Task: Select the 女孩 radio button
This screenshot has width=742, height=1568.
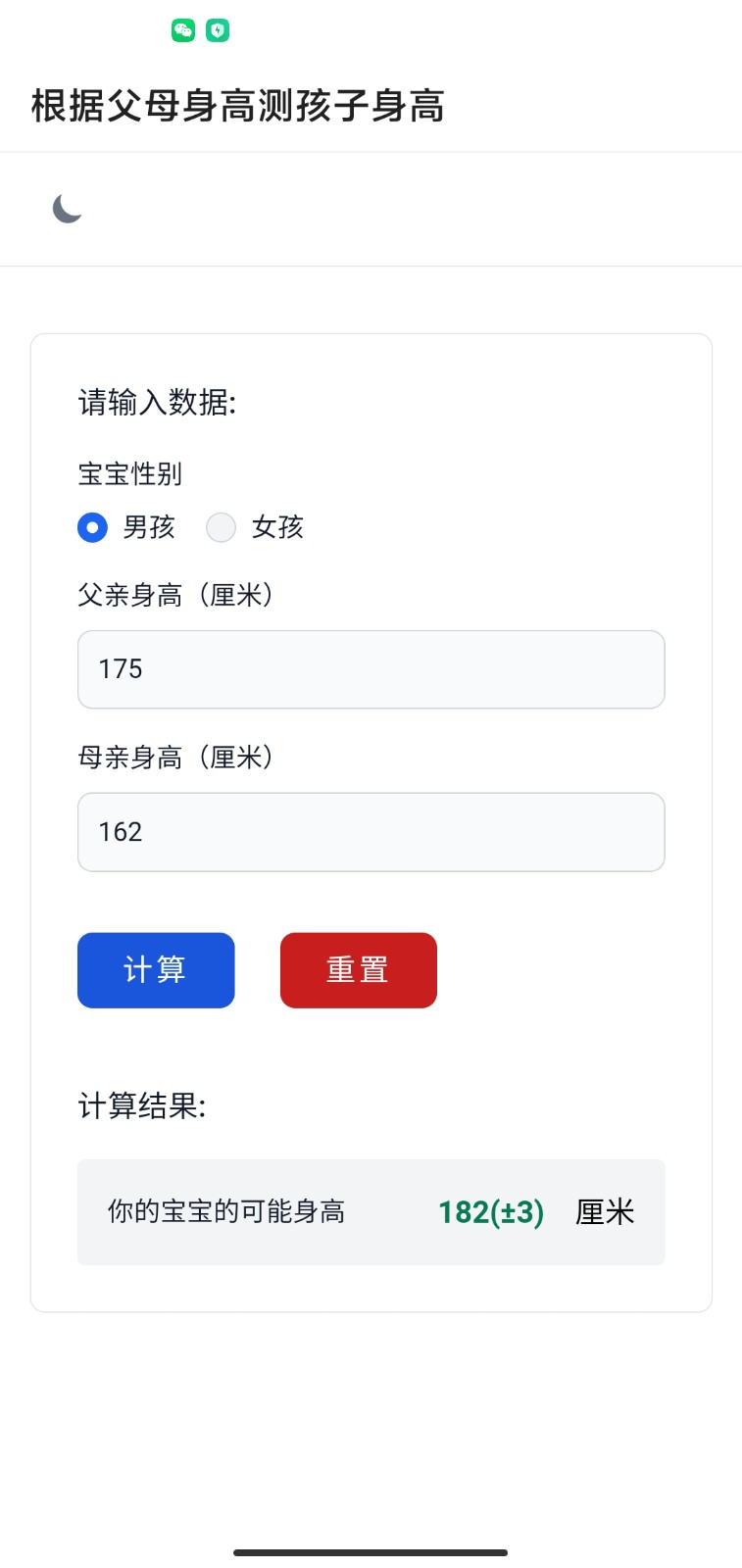Action: [x=222, y=527]
